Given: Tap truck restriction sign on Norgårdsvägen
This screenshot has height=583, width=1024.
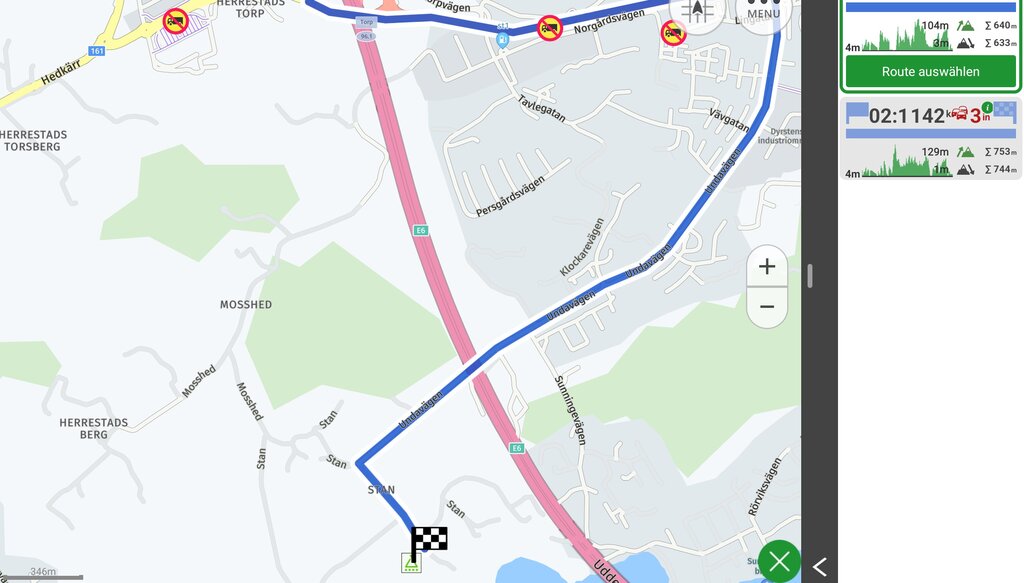Looking at the screenshot, I should point(549,28).
